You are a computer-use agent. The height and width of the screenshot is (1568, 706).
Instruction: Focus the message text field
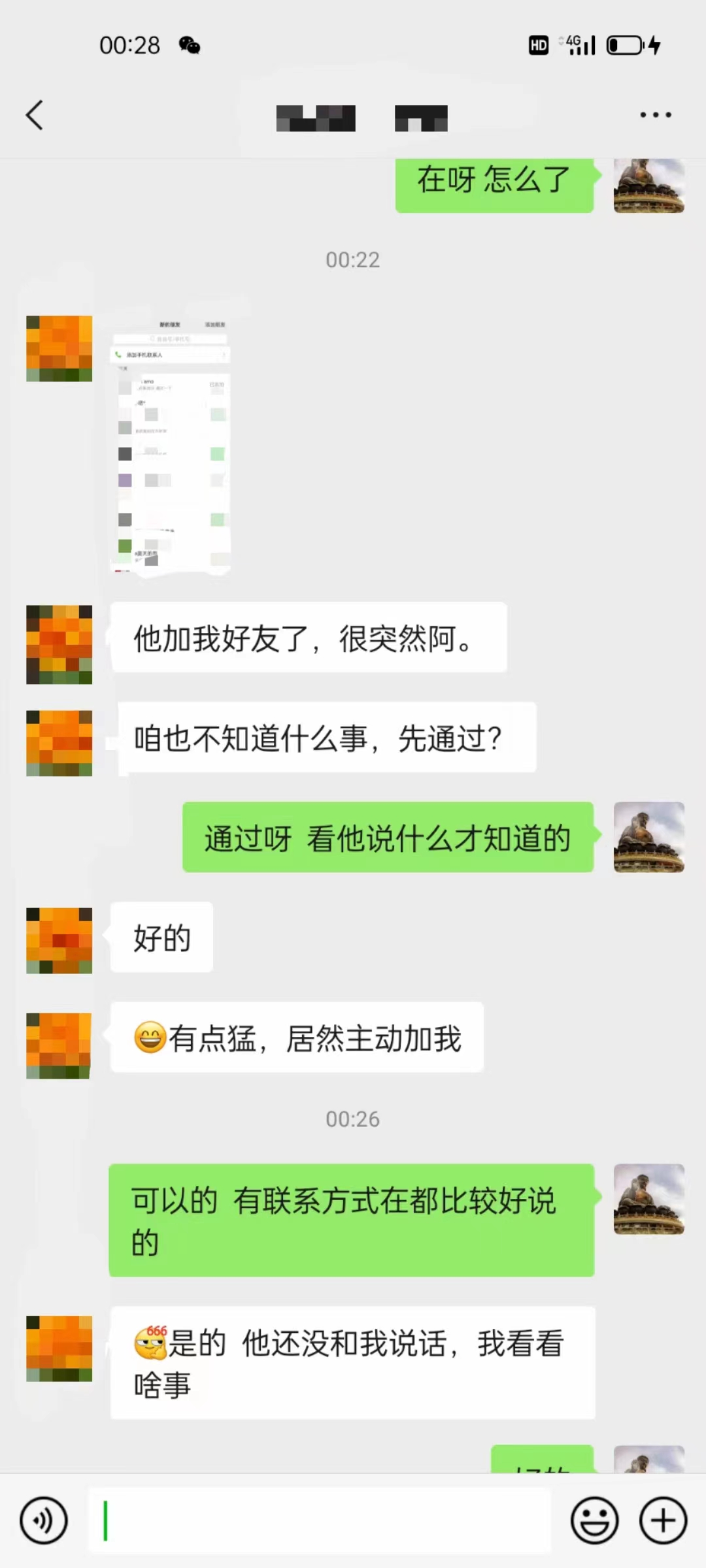320,1520
